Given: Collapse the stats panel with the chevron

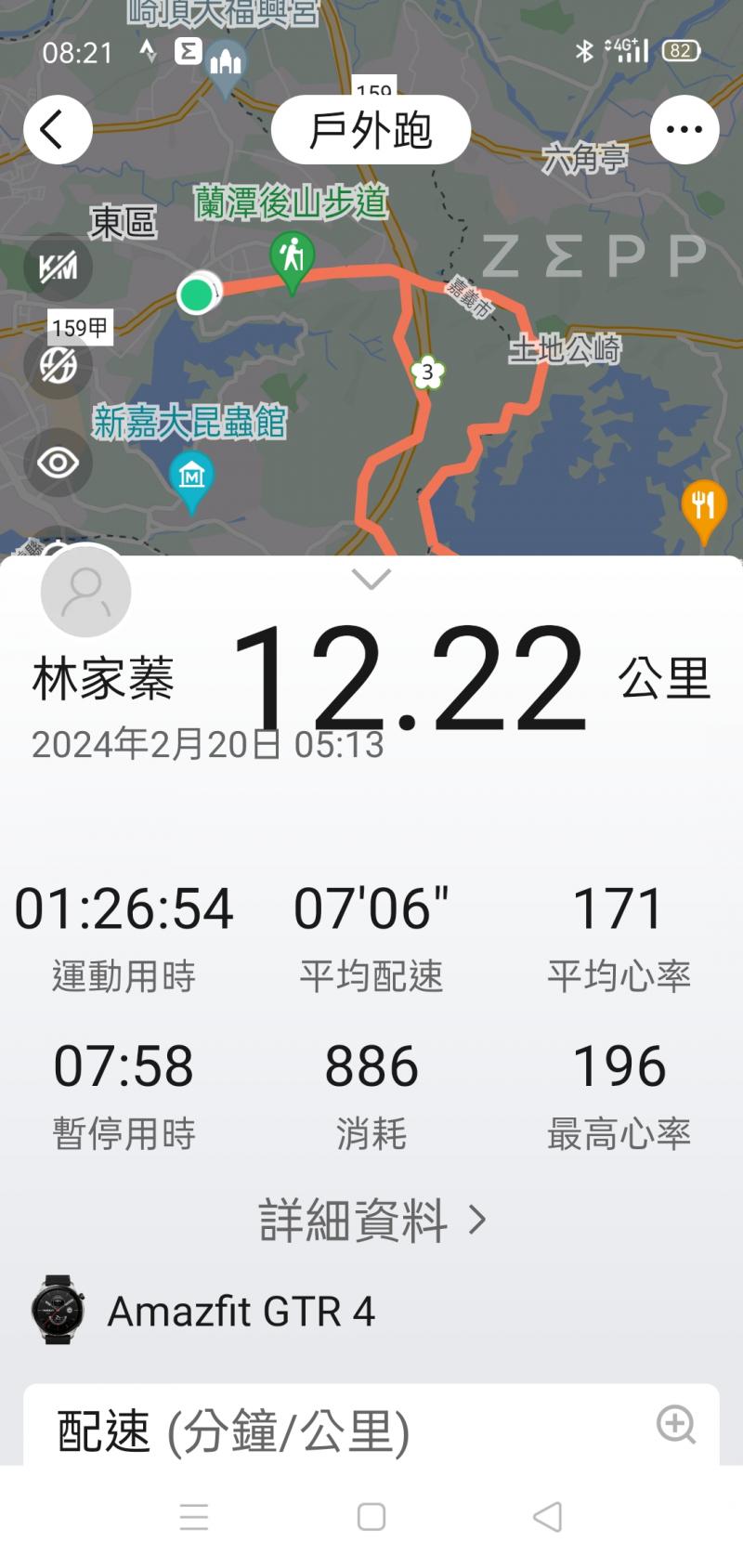Looking at the screenshot, I should pyautogui.click(x=371, y=580).
